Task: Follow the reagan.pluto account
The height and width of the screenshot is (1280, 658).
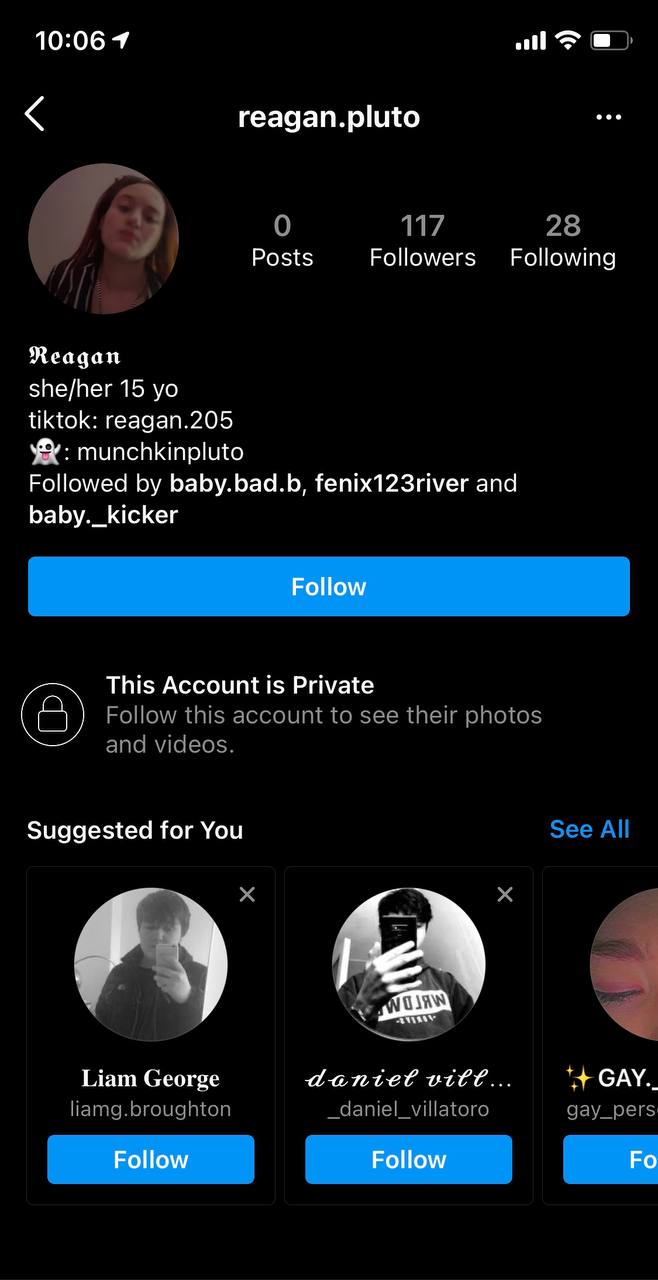Action: (329, 586)
